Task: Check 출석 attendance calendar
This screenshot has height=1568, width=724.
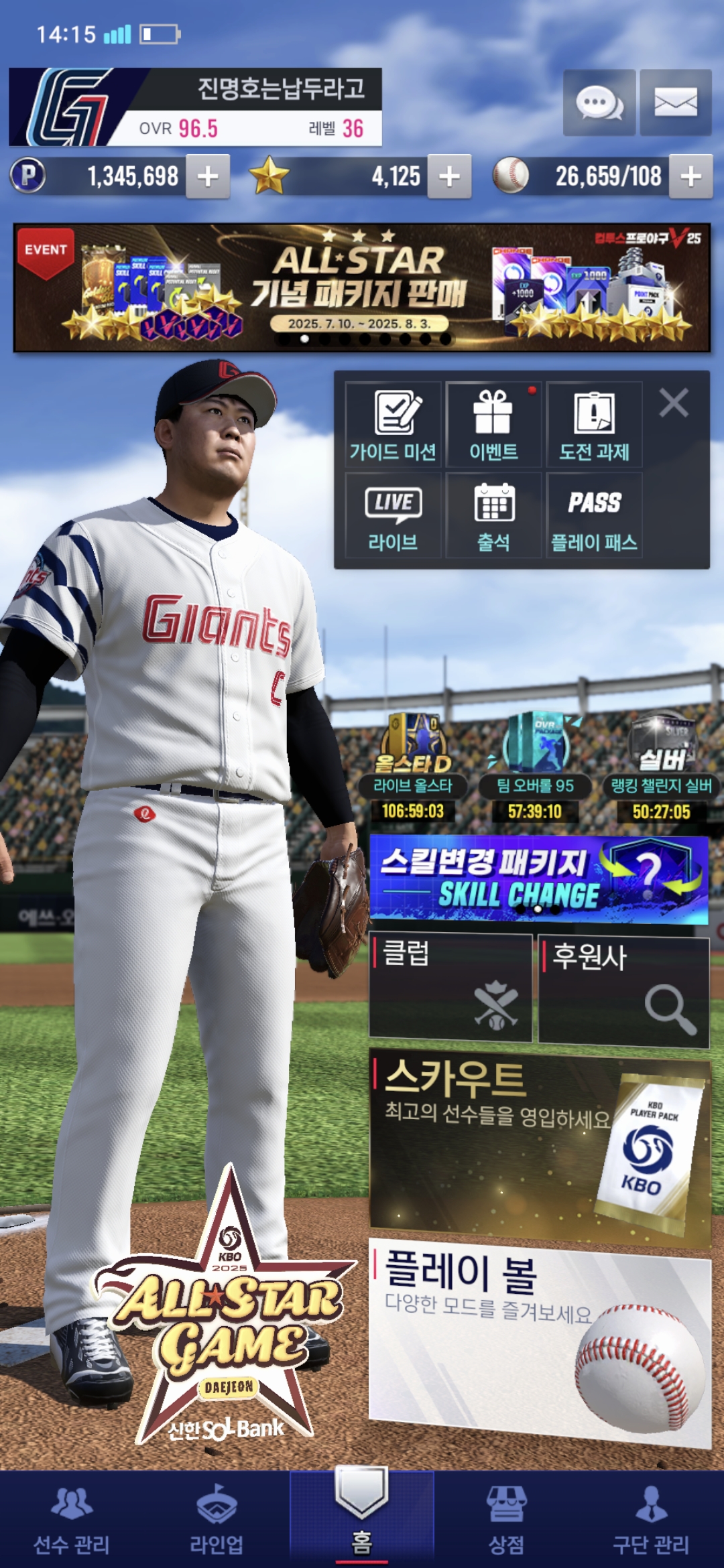Action: pos(493,515)
